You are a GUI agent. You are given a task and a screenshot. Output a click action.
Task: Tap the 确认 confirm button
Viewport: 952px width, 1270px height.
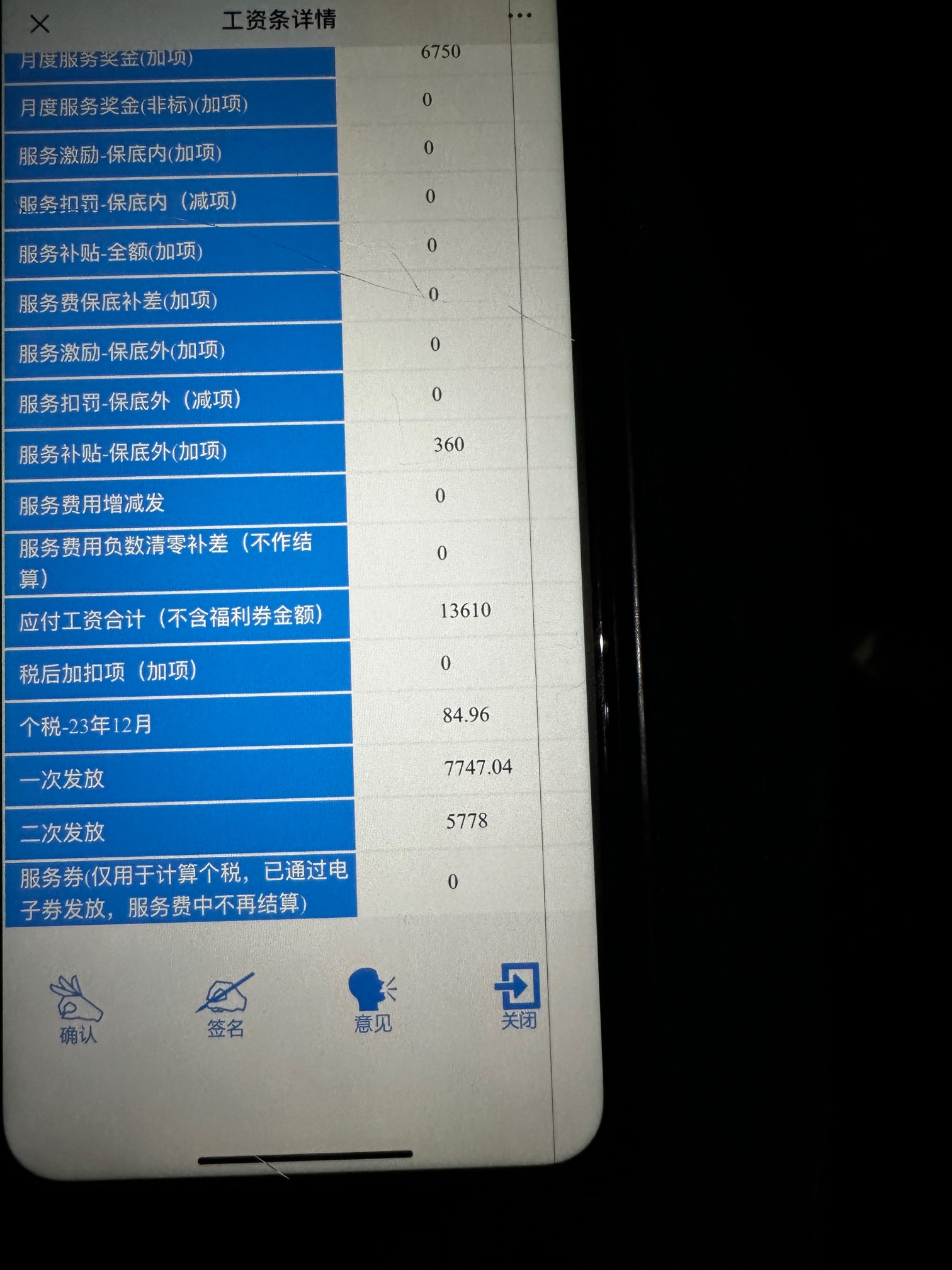point(77,1009)
